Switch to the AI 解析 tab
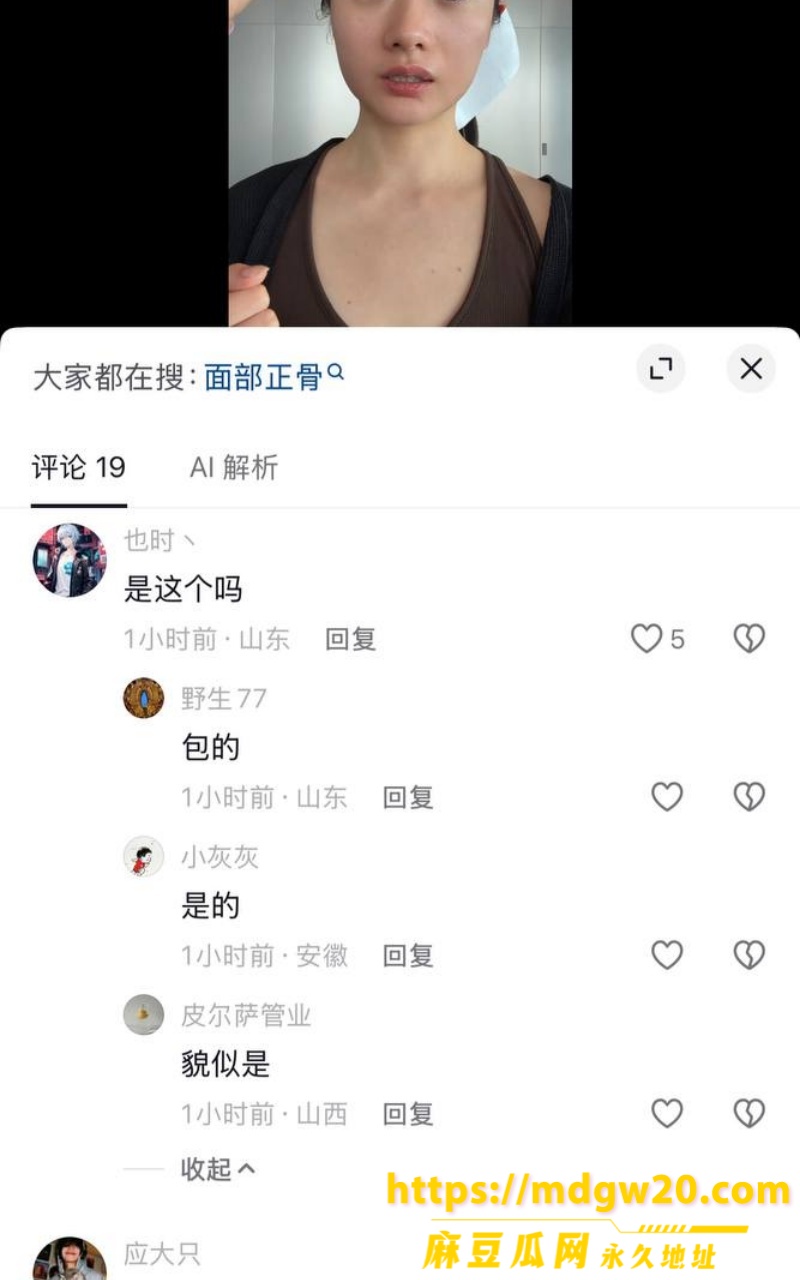The height and width of the screenshot is (1280, 800). pos(234,467)
